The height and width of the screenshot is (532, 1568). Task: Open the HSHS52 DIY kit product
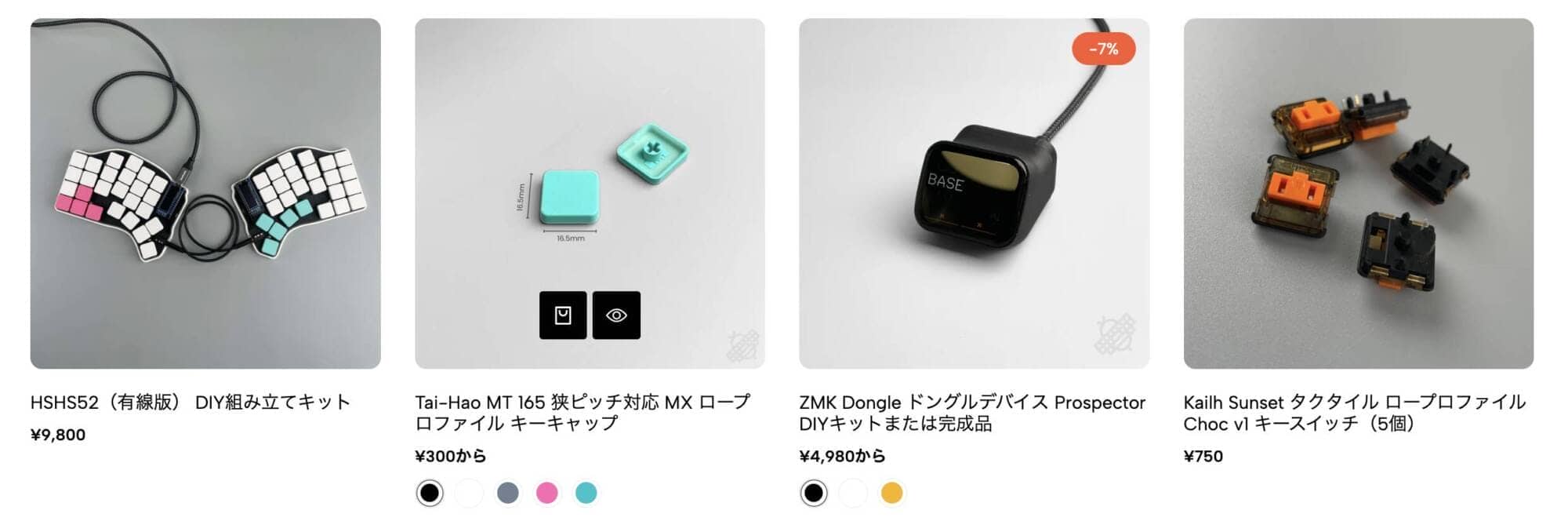205,193
